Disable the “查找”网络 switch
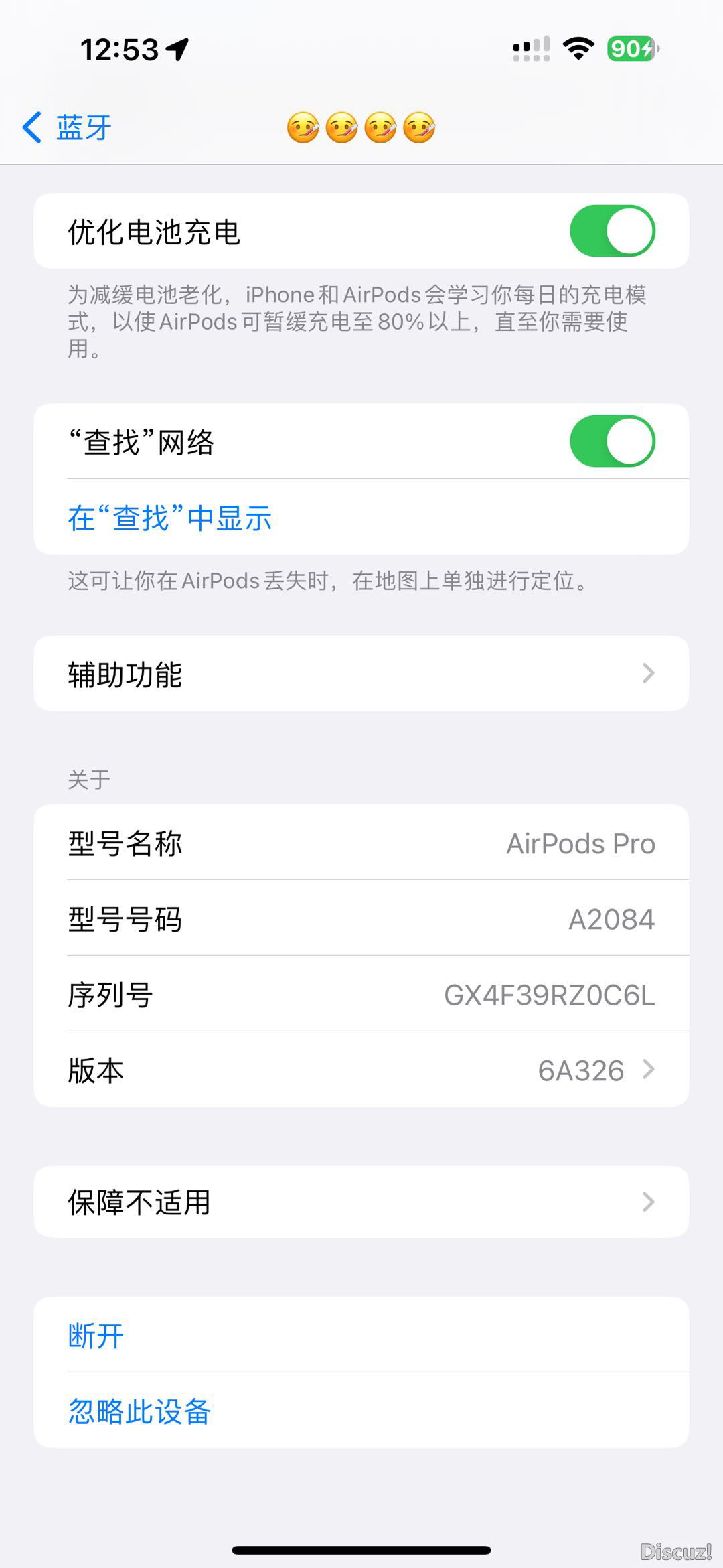The width and height of the screenshot is (723, 1568). point(612,441)
